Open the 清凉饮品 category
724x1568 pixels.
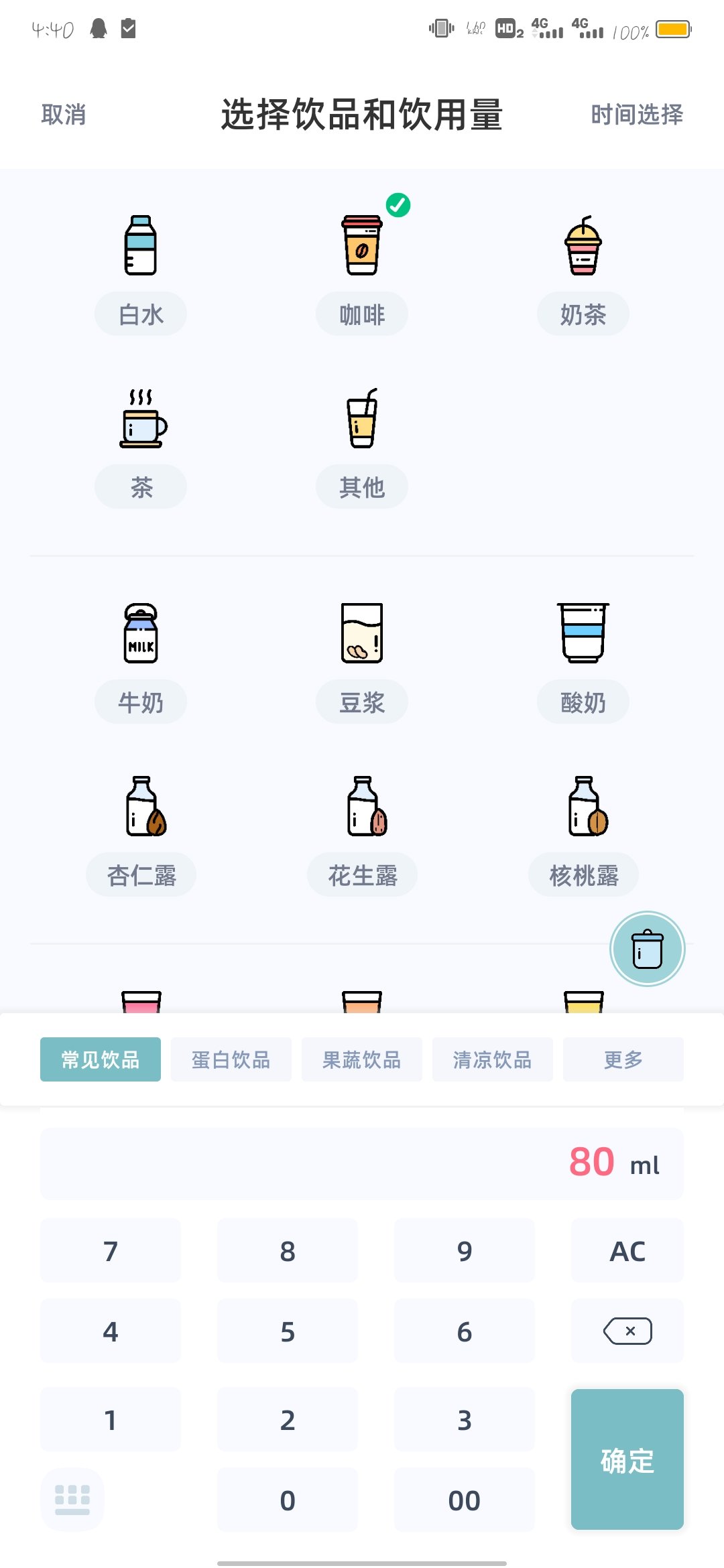(492, 1059)
